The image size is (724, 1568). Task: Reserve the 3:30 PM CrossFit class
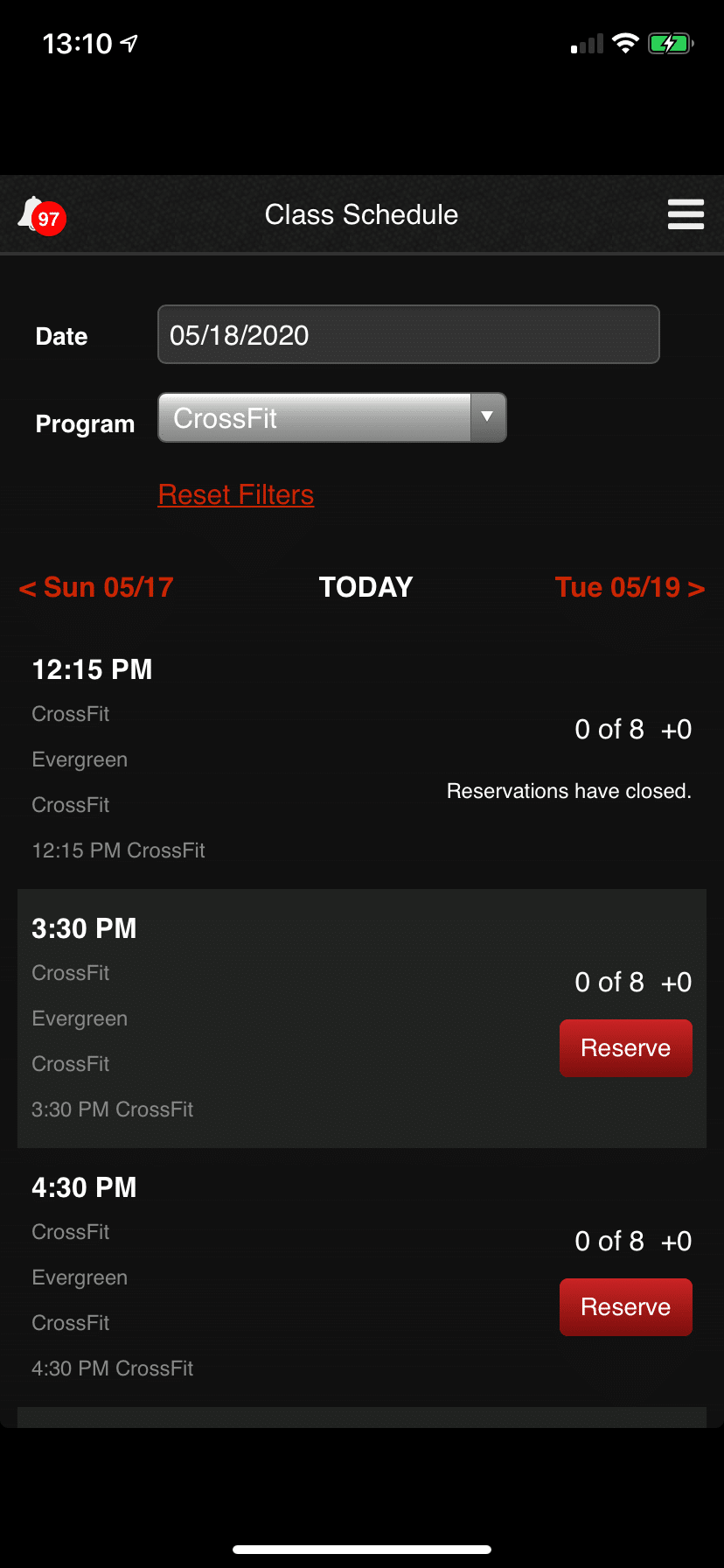click(x=626, y=1048)
